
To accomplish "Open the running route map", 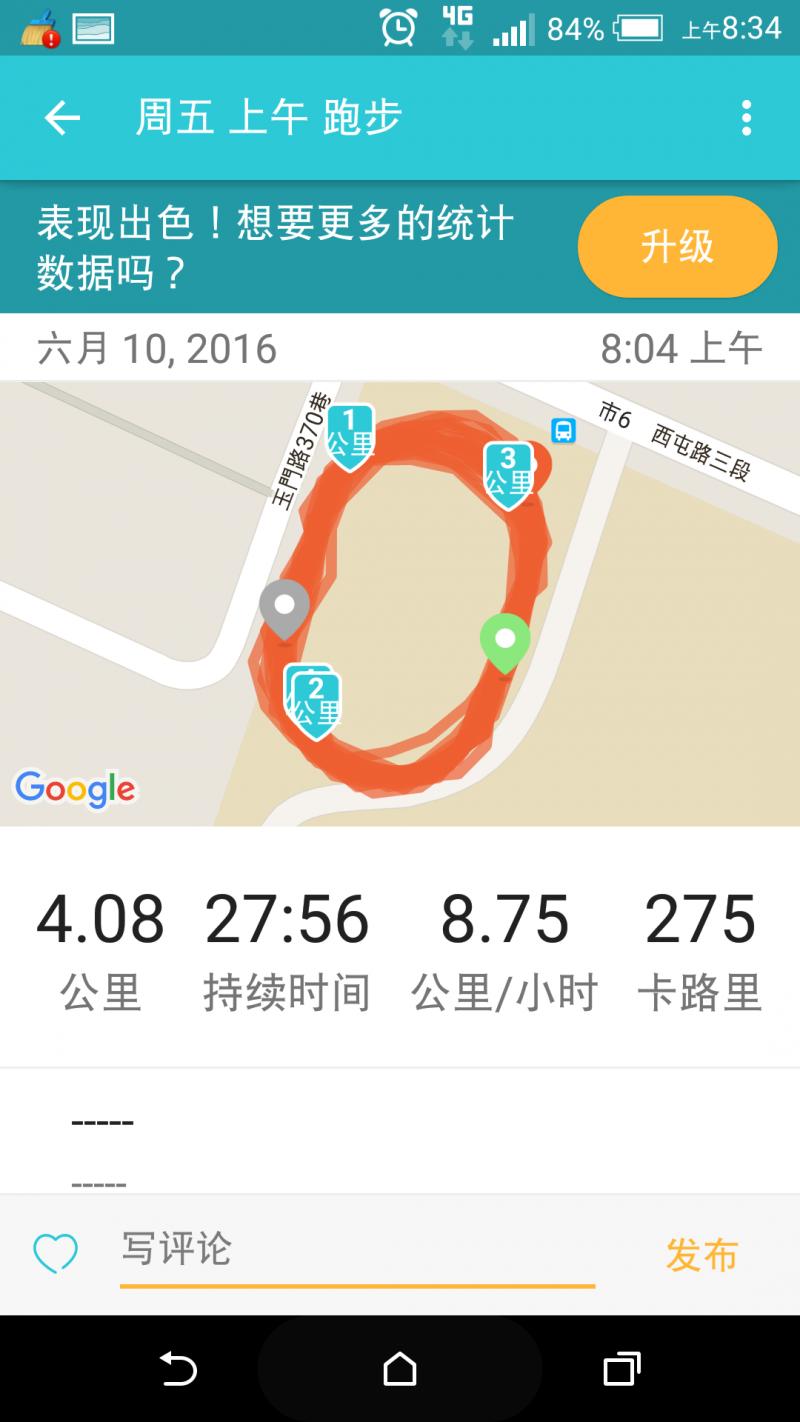I will (x=400, y=603).
